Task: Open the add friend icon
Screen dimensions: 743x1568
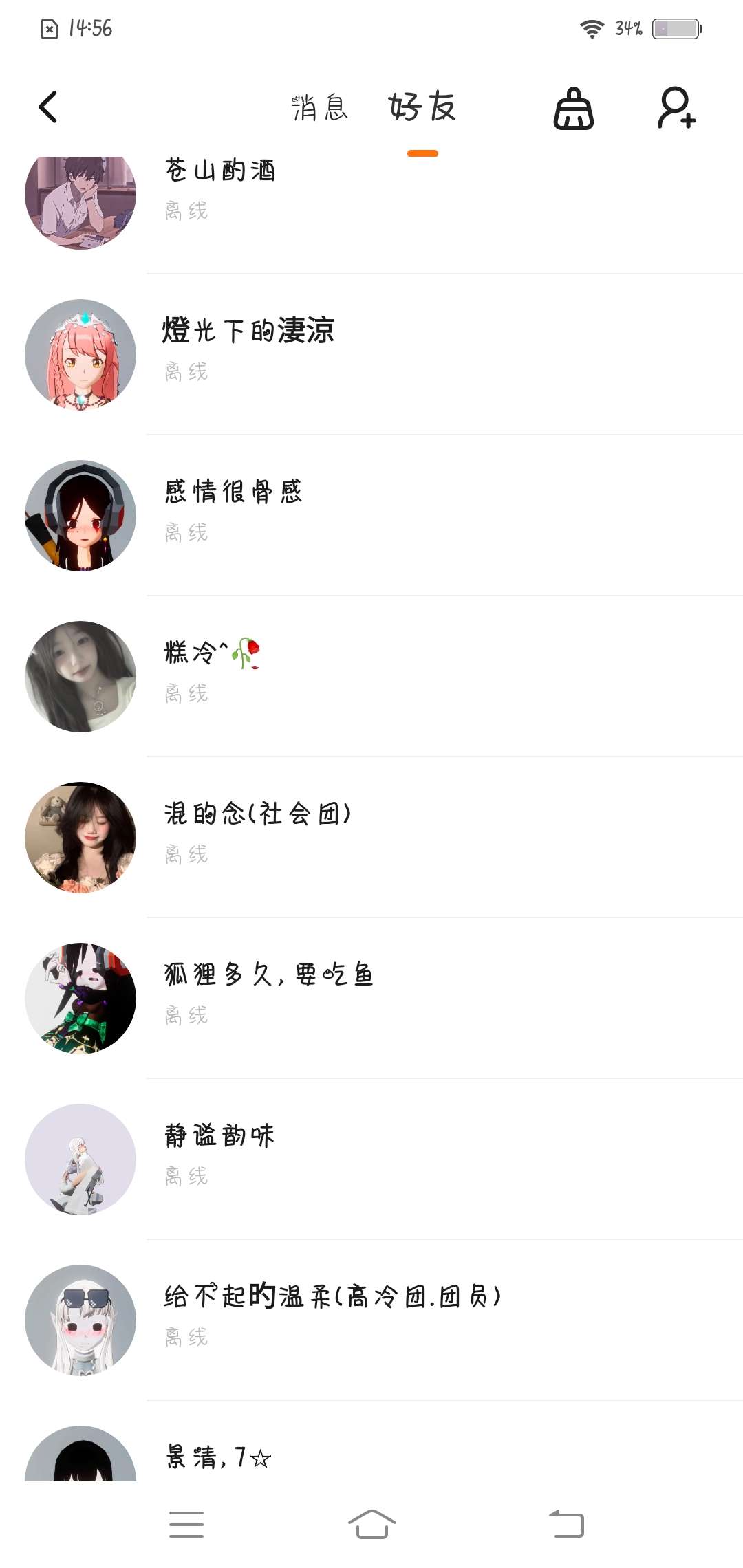Action: click(676, 108)
